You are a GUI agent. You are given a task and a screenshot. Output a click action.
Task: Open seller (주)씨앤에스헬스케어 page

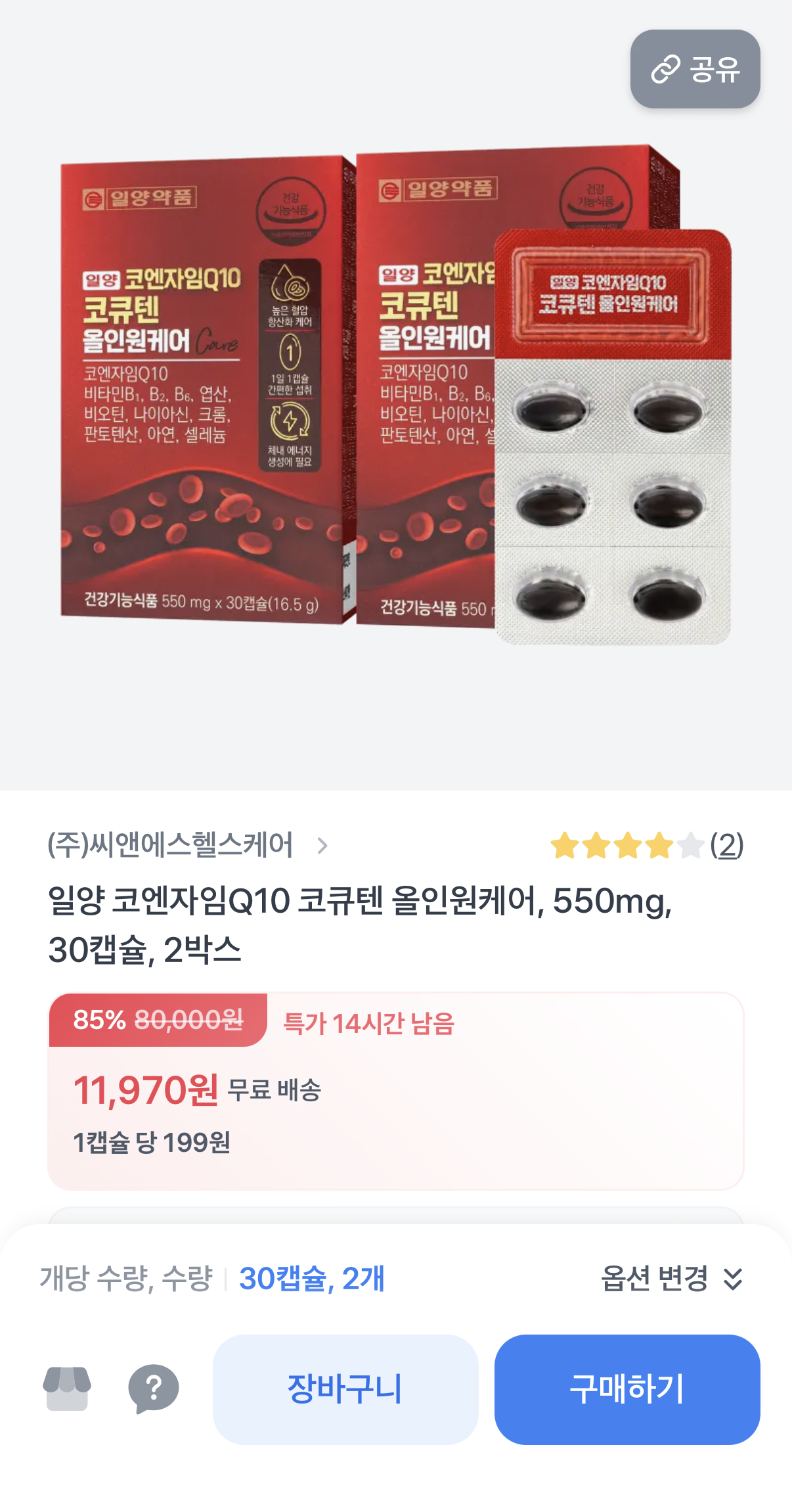coord(187,845)
